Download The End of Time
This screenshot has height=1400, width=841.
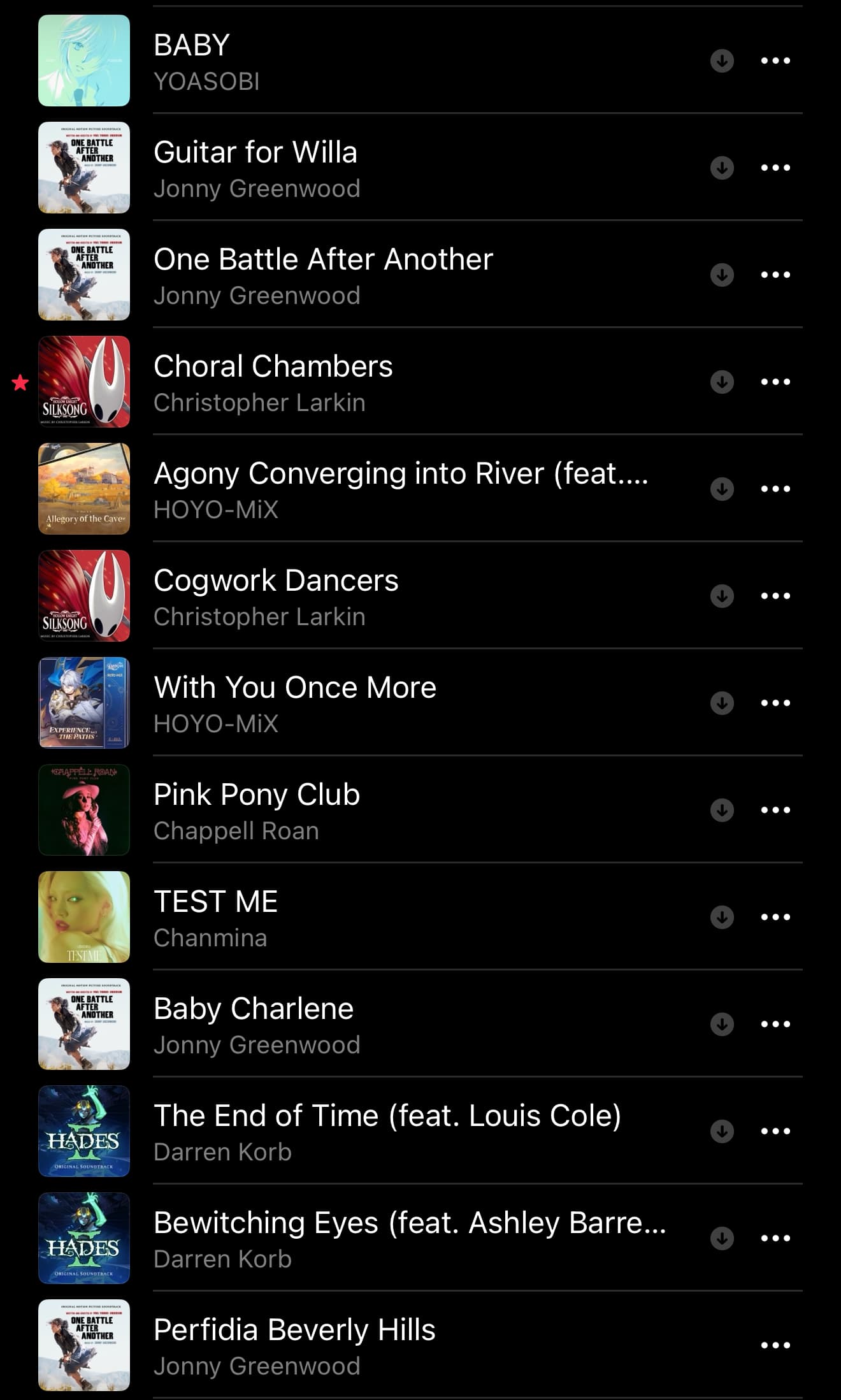coord(722,1131)
